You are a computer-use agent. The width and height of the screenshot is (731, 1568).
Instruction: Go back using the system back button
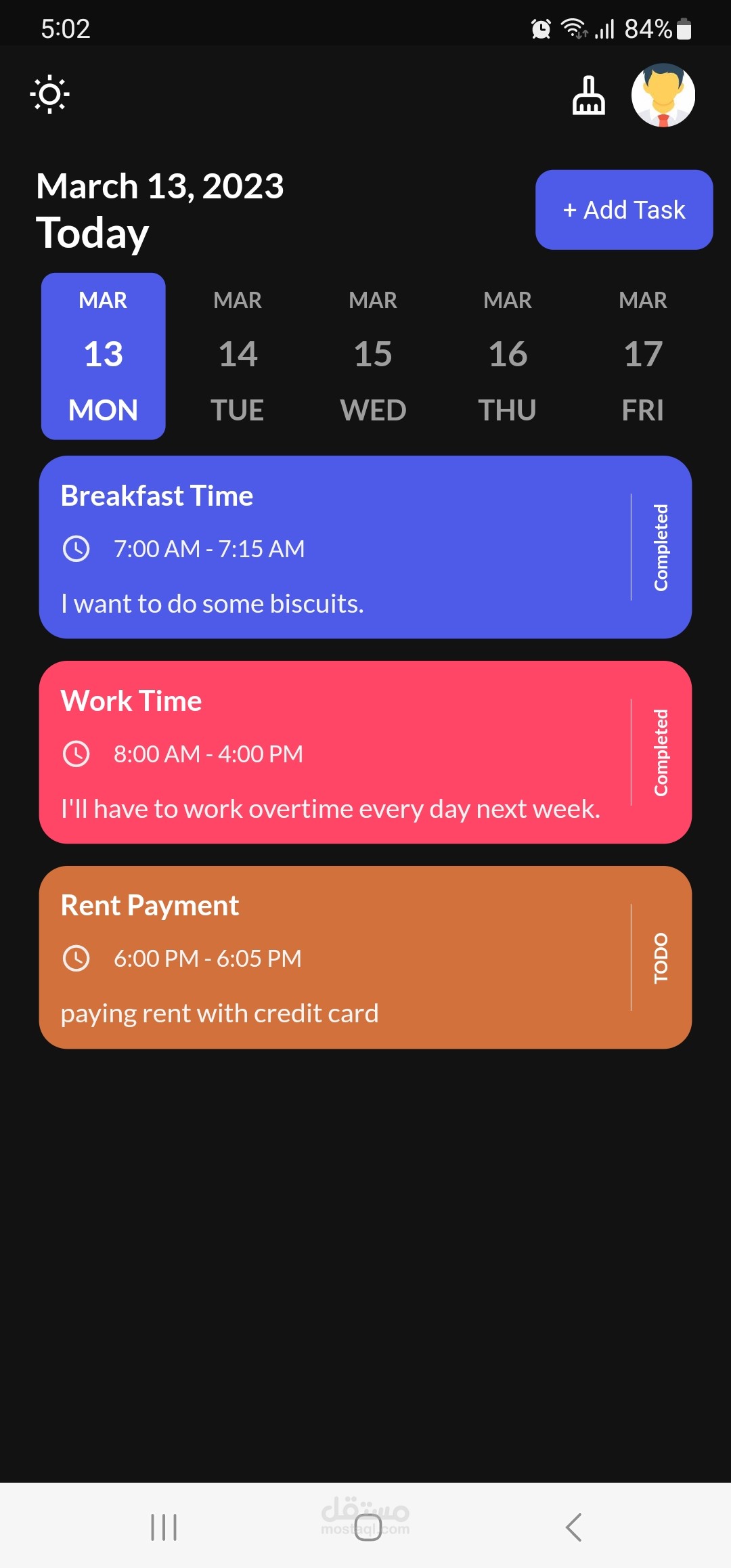pyautogui.click(x=573, y=1527)
